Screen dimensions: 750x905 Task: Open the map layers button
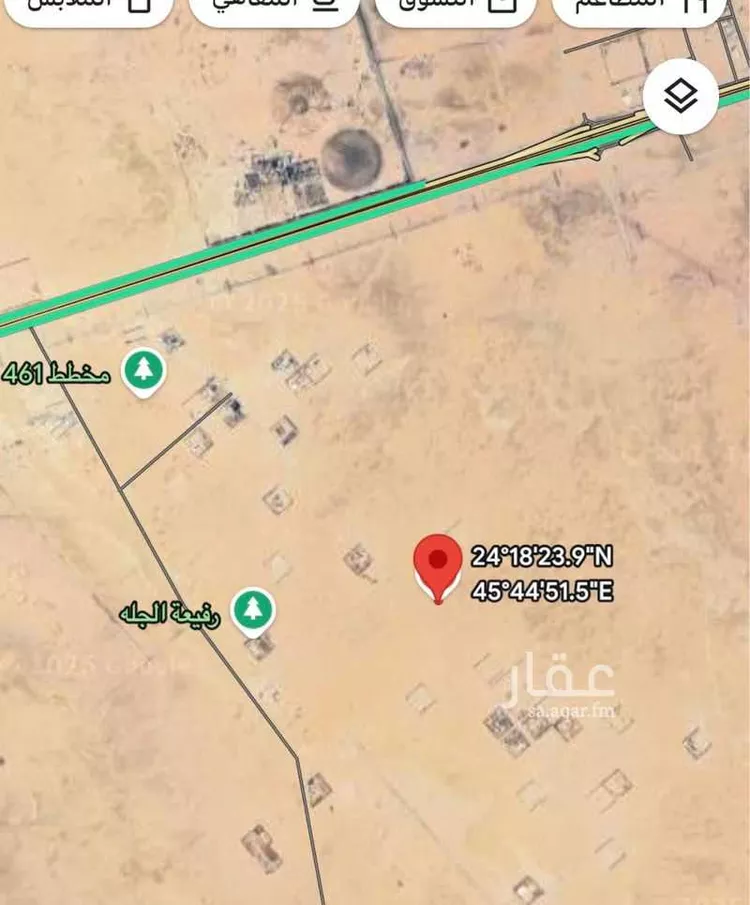coord(681,98)
